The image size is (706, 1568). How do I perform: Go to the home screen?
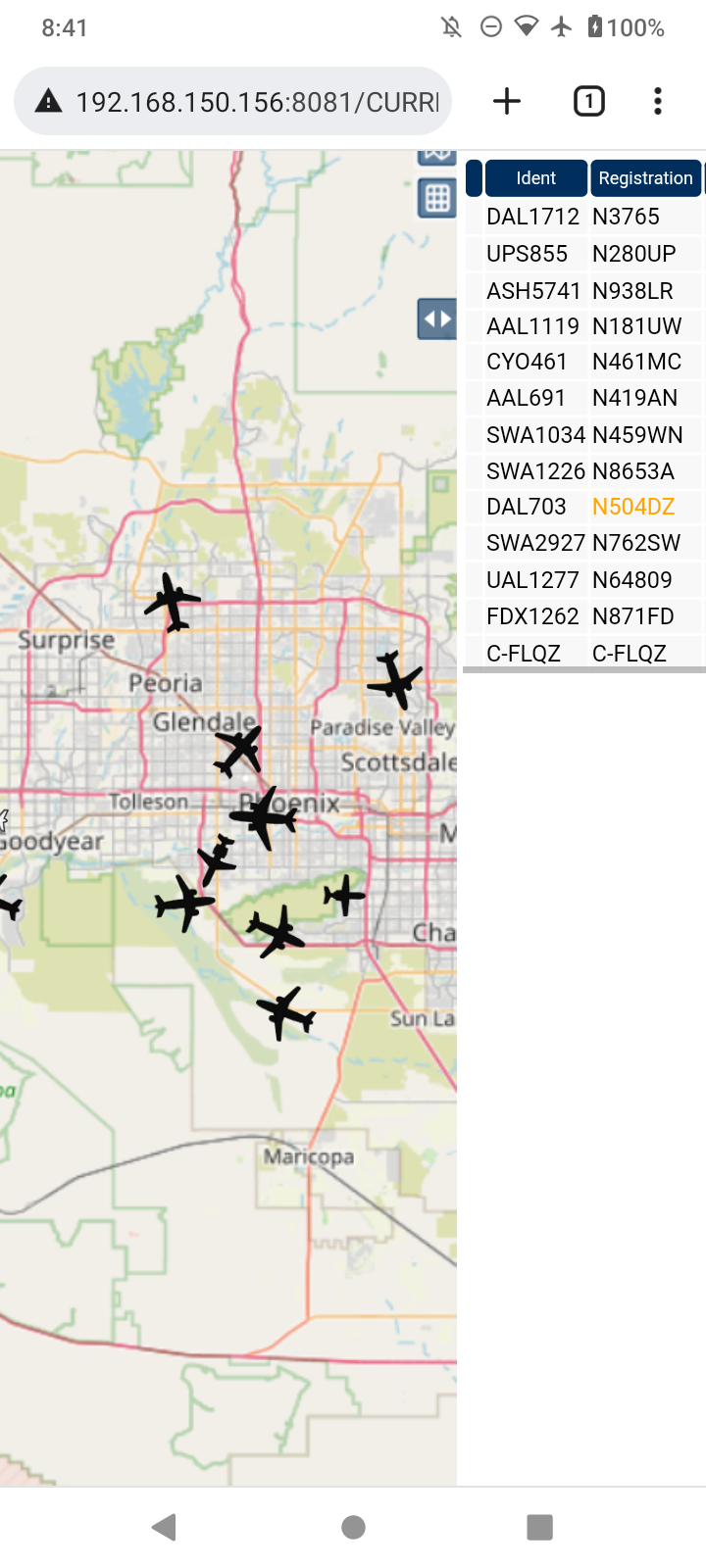tap(353, 1527)
